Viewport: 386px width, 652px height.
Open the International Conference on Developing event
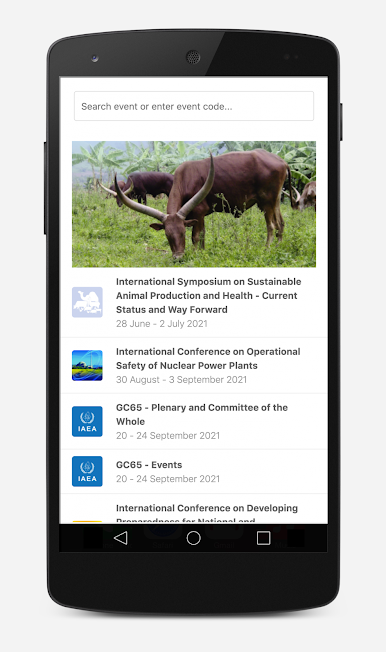[194, 509]
